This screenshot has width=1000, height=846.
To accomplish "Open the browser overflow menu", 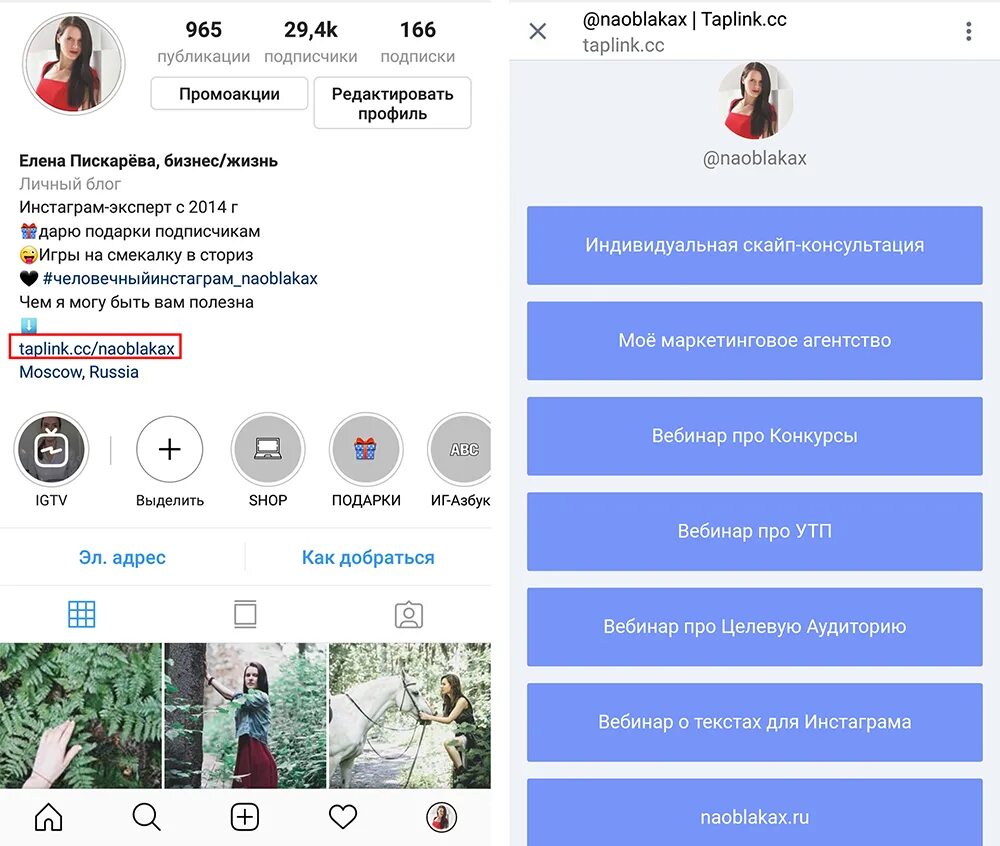I will pyautogui.click(x=968, y=31).
